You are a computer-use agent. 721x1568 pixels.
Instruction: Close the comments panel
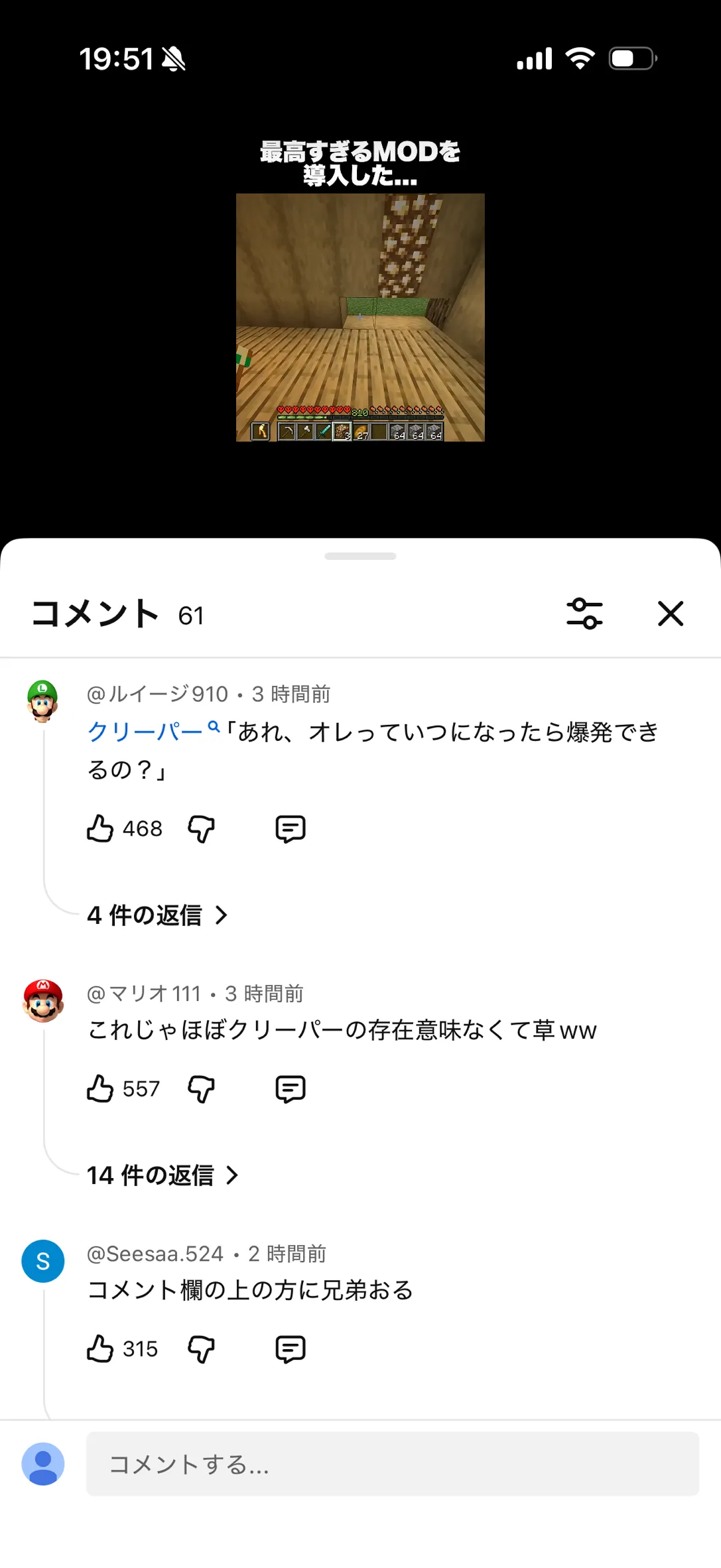(671, 614)
